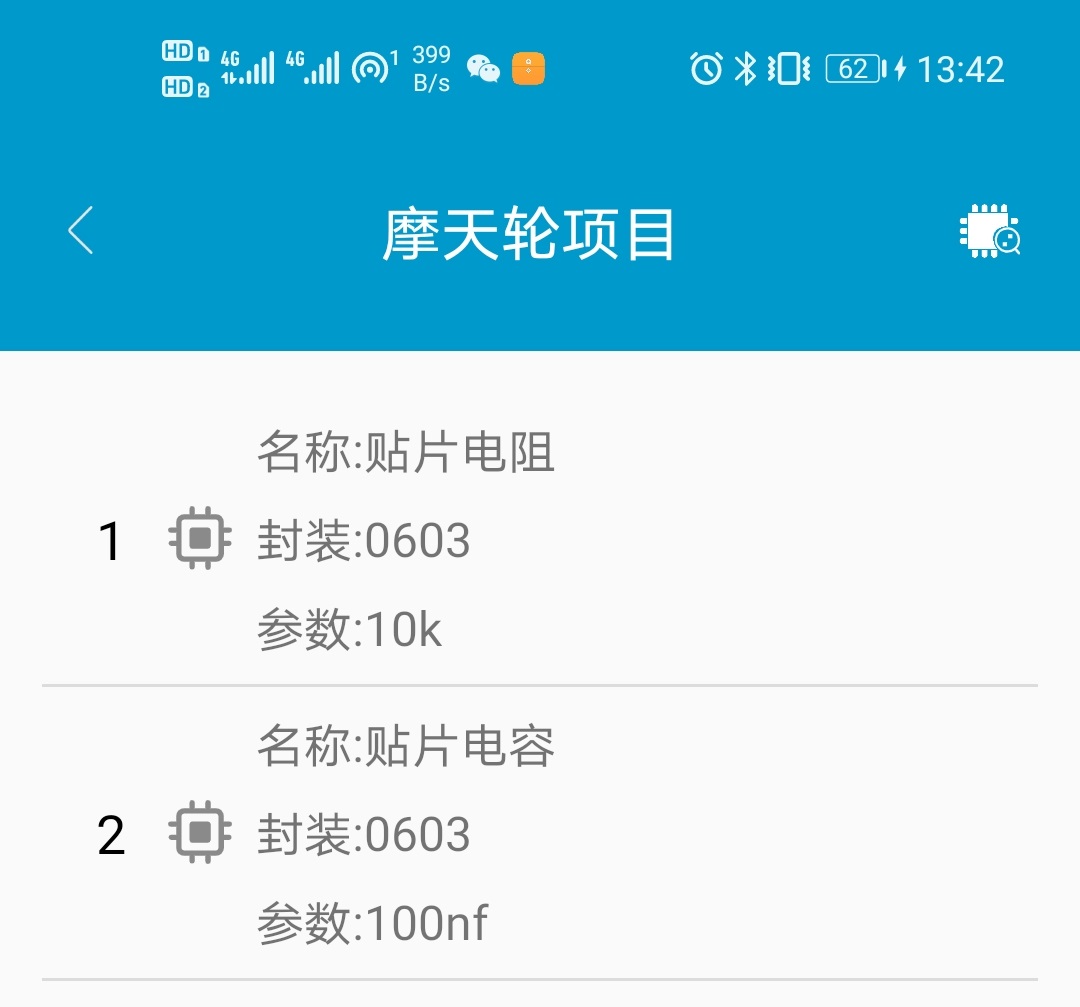Go back from 摩天轮项目 page
Viewport: 1080px width, 1007px height.
tap(81, 231)
